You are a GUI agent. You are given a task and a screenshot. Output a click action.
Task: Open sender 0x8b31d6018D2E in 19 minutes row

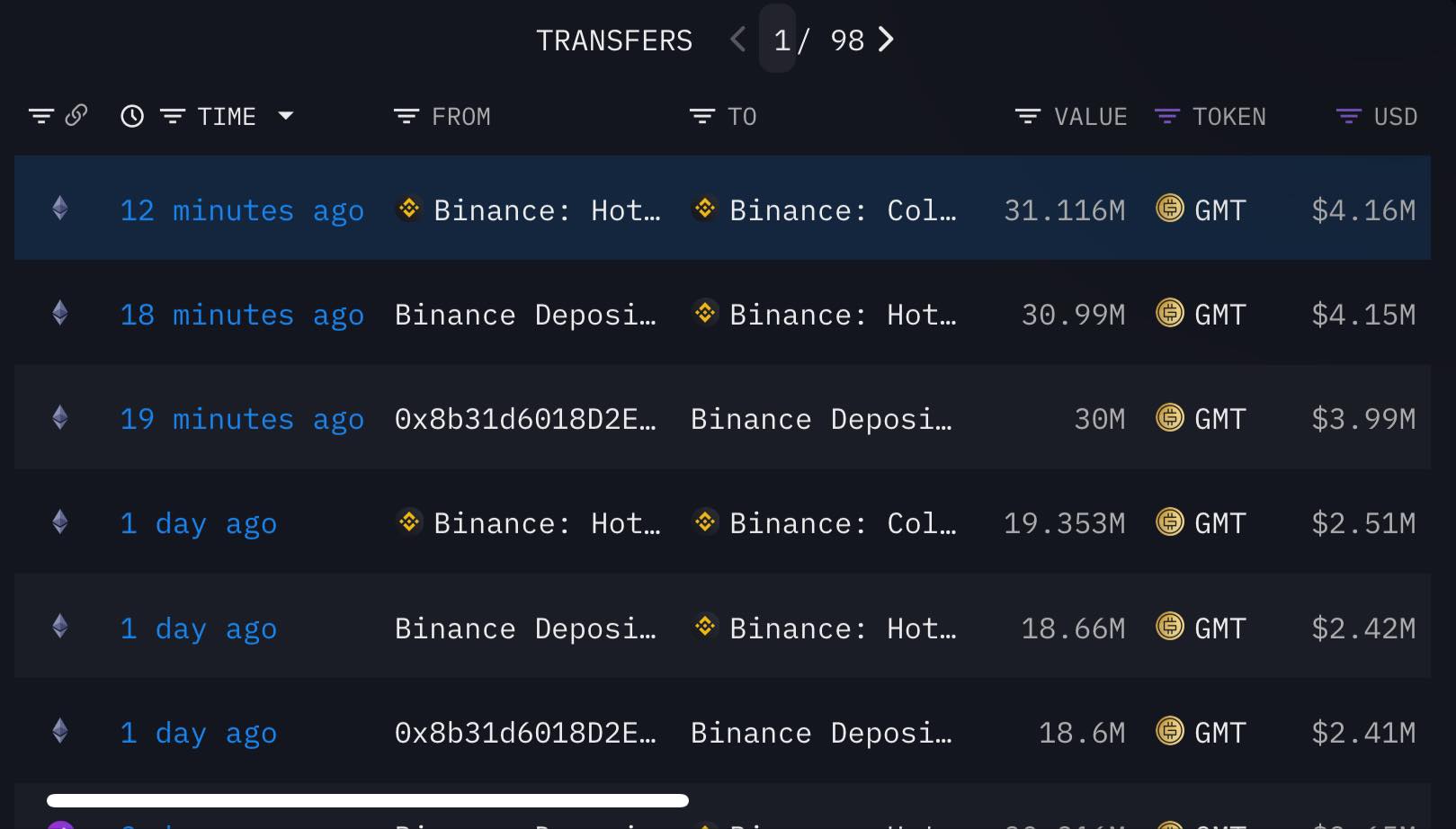click(525, 419)
